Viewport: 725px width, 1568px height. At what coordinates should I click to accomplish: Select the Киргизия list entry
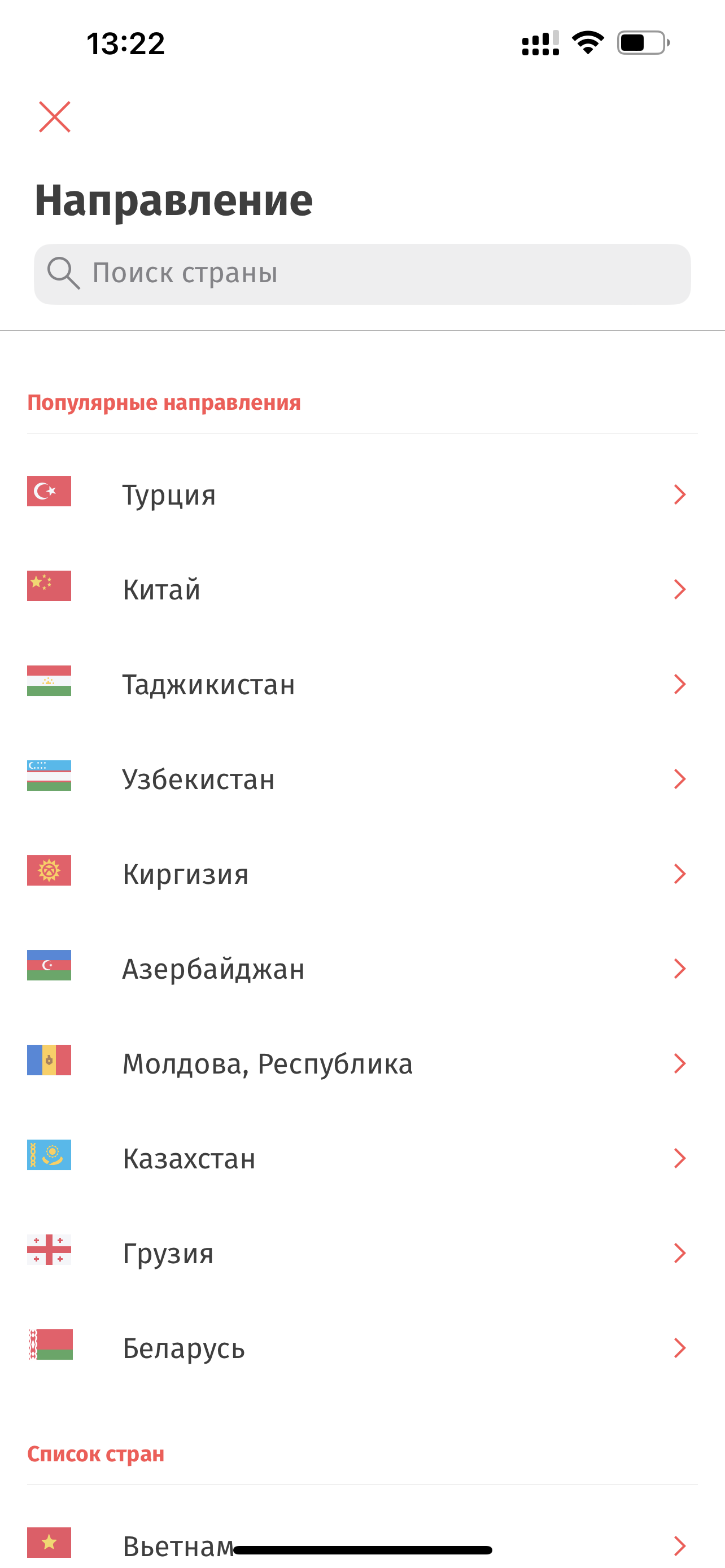[x=185, y=874]
